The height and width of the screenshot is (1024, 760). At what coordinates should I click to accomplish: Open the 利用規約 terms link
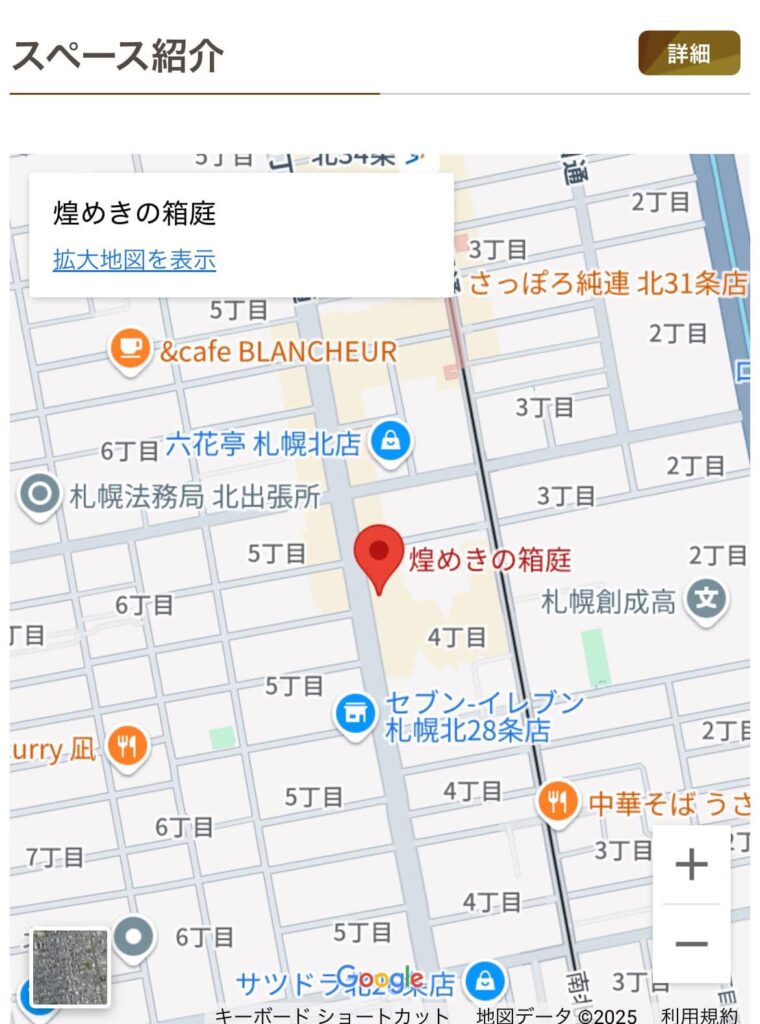coord(699,1015)
